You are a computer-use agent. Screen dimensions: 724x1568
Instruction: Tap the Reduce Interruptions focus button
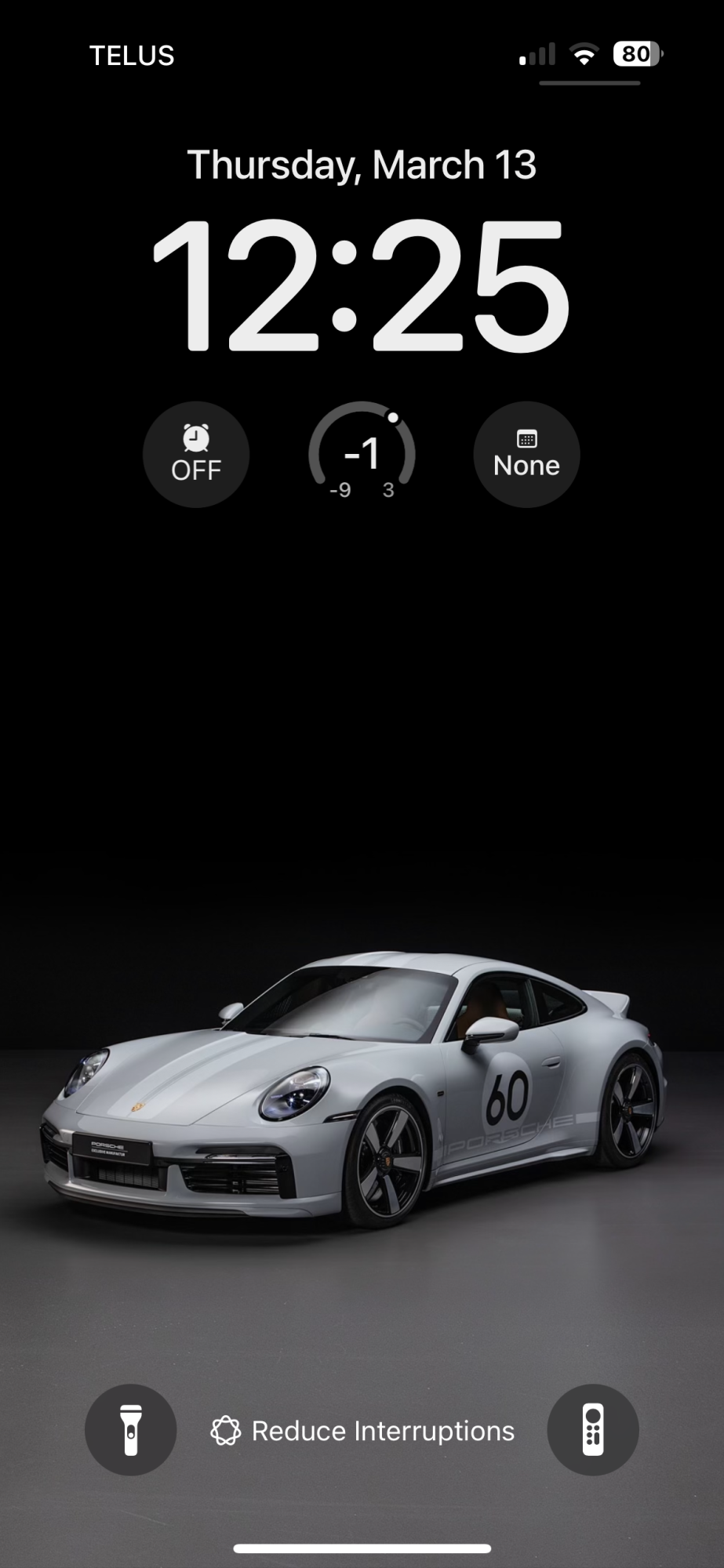click(362, 1431)
